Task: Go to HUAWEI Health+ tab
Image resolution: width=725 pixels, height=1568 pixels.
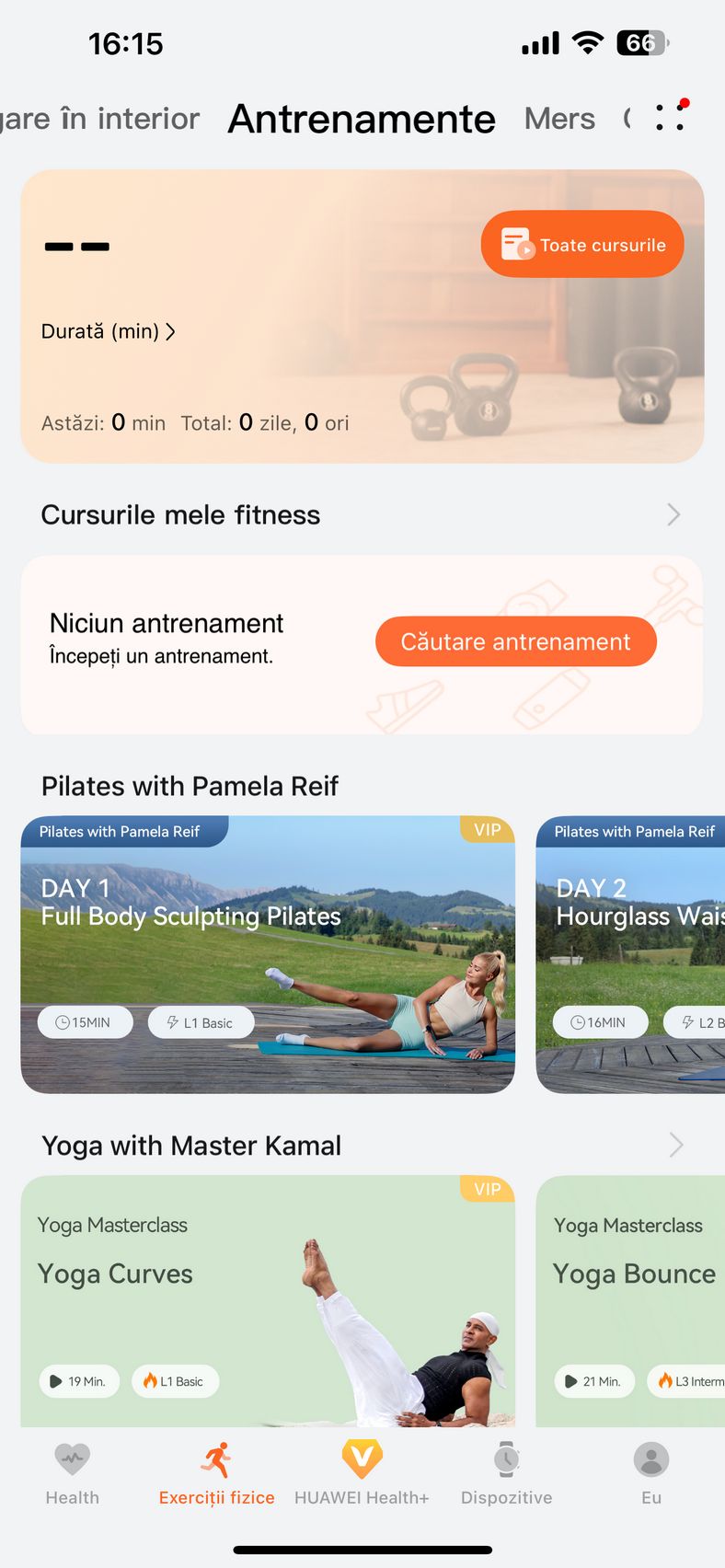Action: [362, 1474]
